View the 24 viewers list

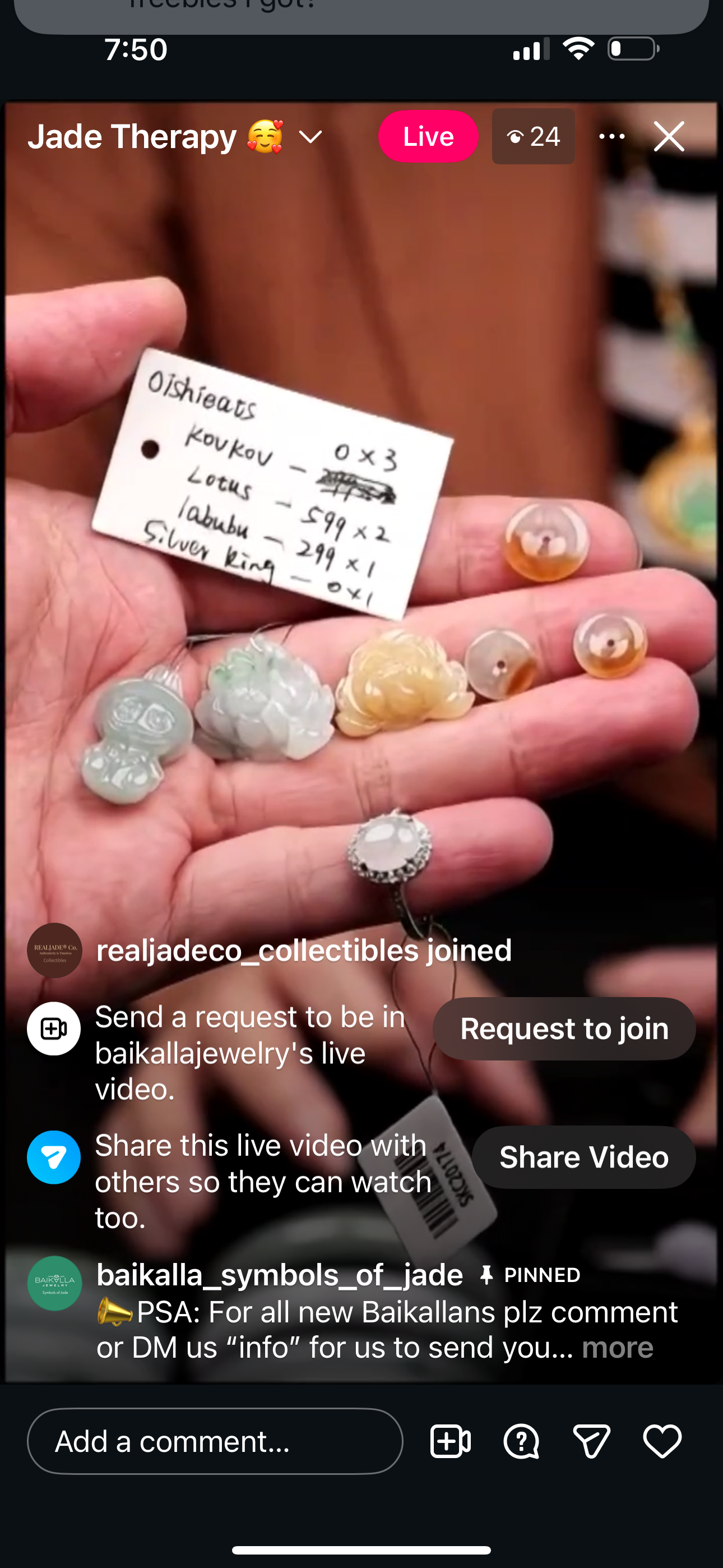point(534,136)
